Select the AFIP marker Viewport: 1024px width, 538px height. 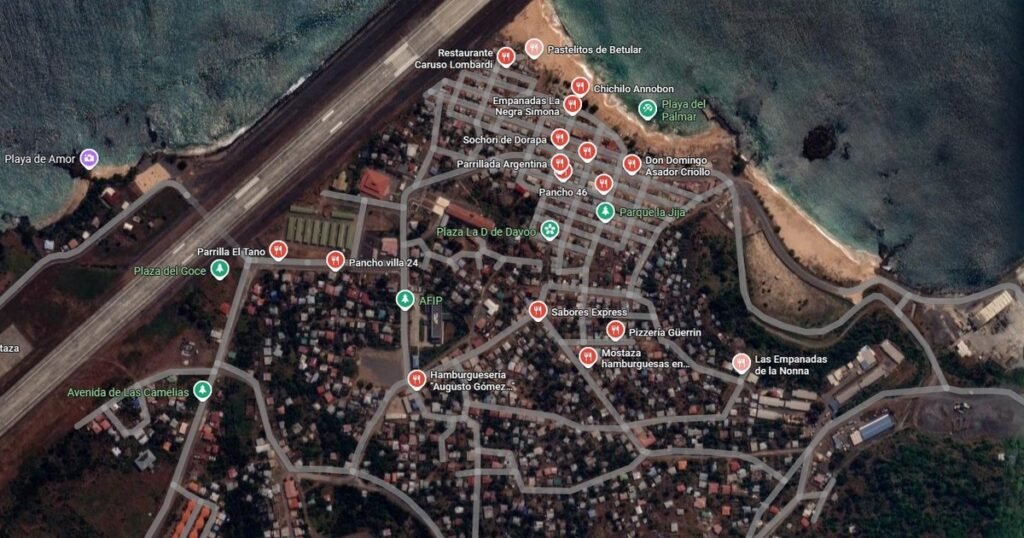[x=405, y=298]
